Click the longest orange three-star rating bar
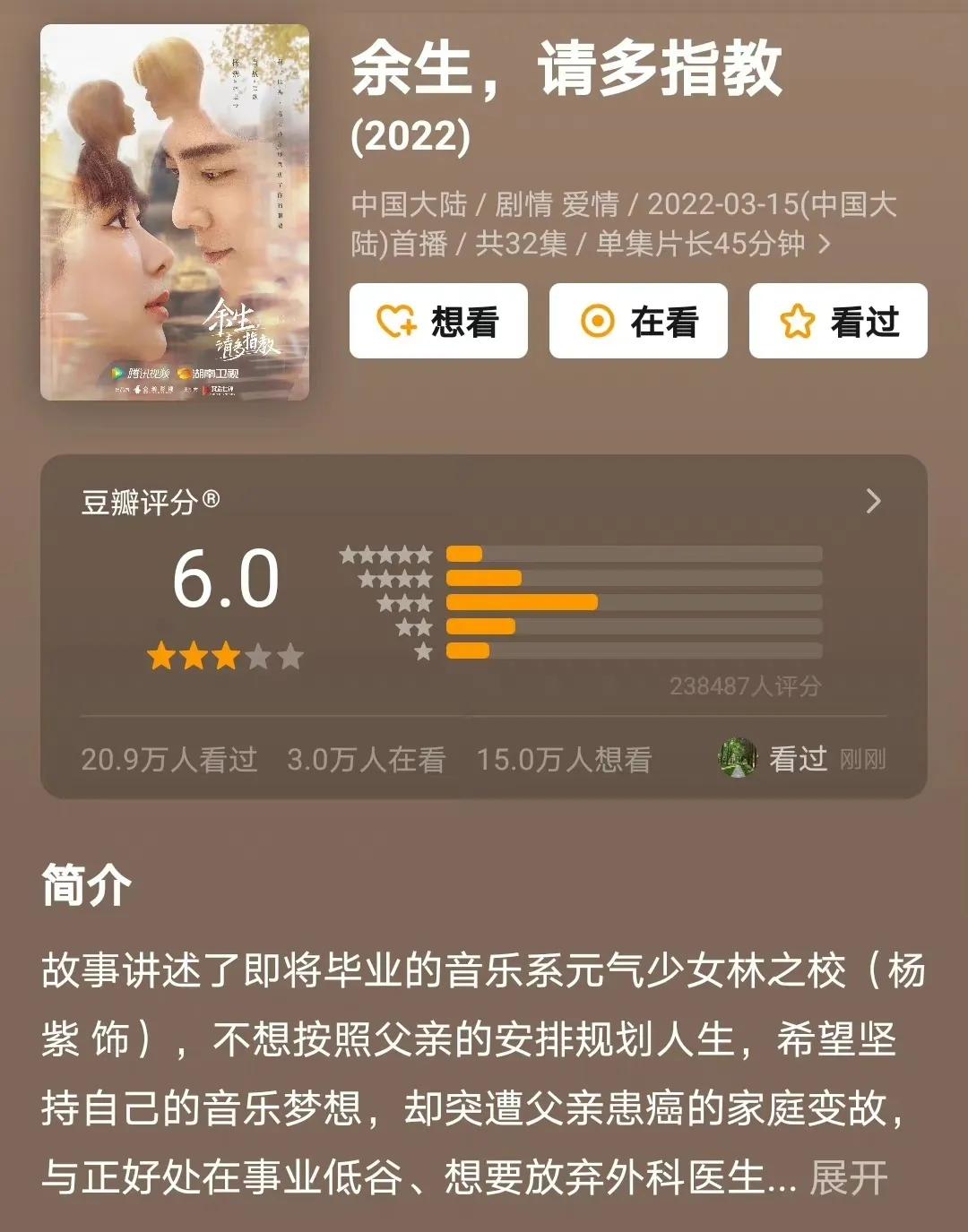Screen dimensions: 968x1232 [x=524, y=600]
